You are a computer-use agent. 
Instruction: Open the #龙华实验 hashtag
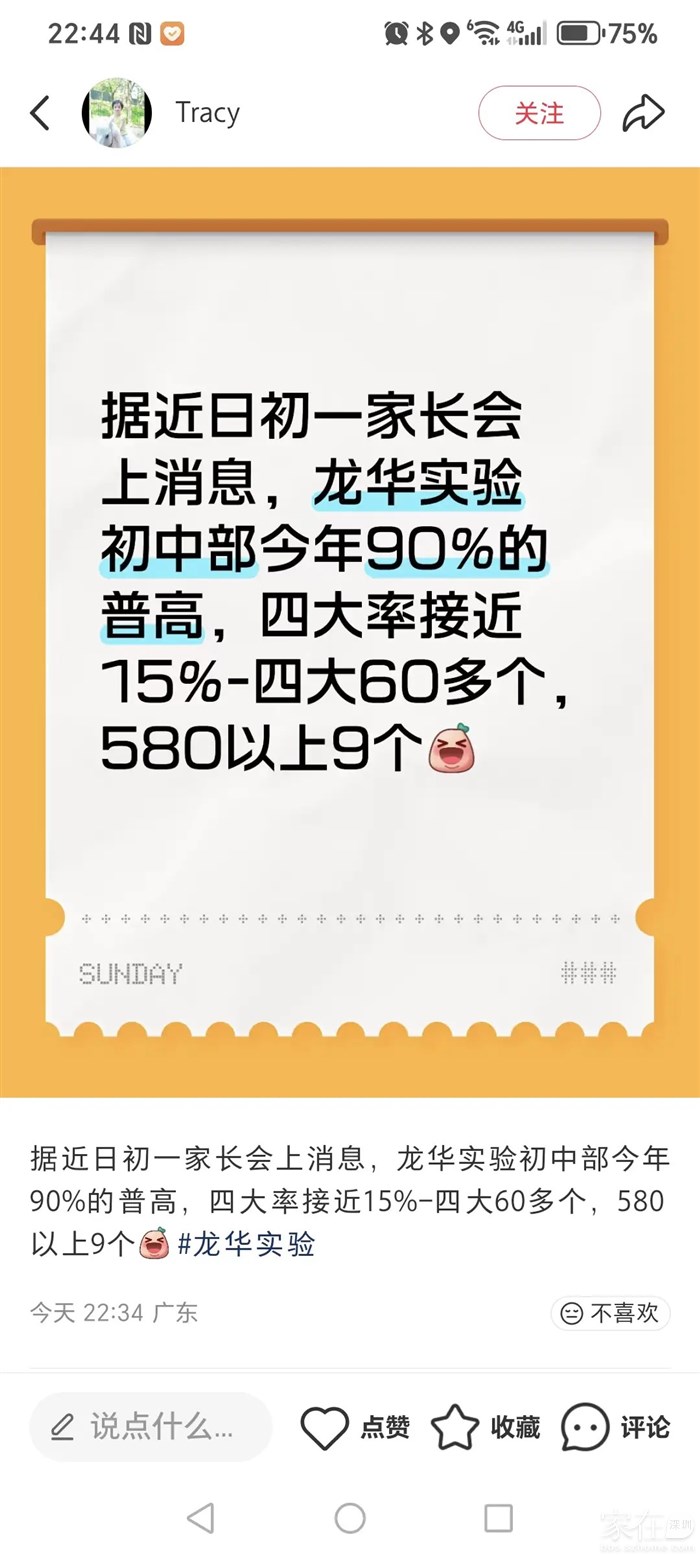coord(246,1244)
